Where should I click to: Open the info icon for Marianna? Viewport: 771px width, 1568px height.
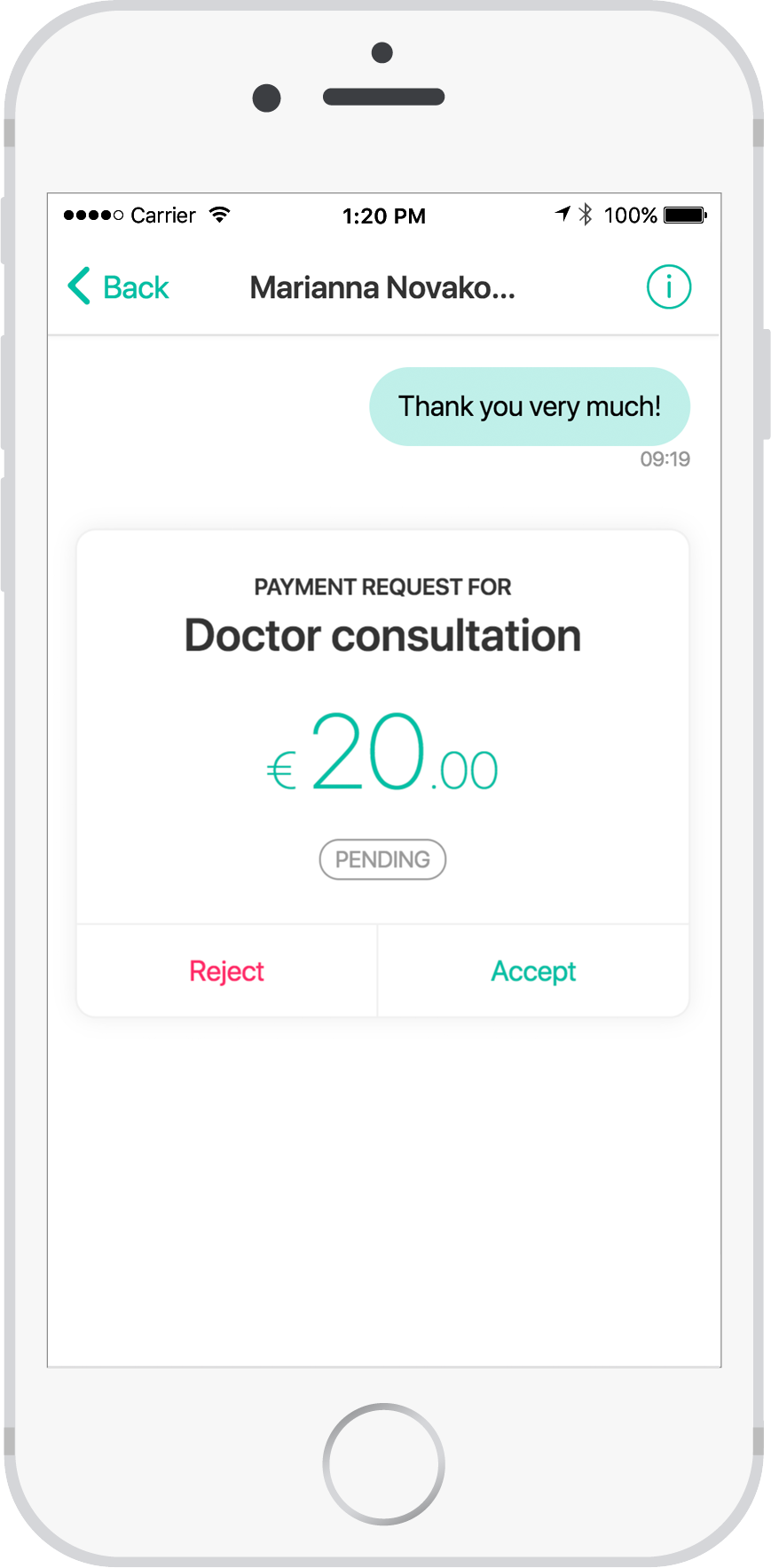pos(668,287)
